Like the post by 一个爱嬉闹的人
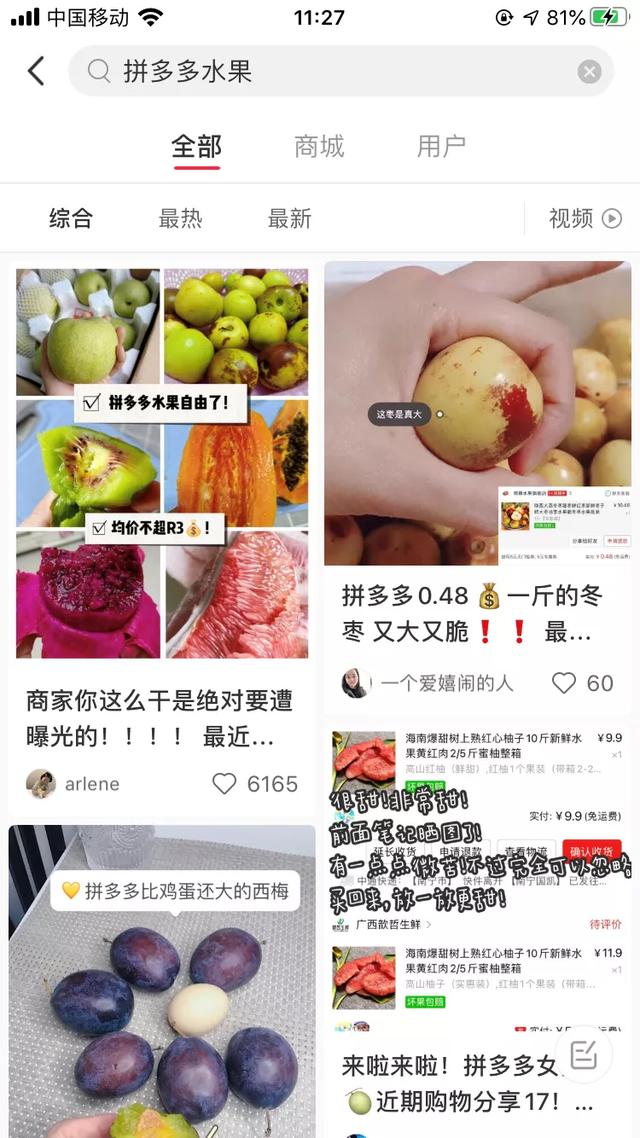The height and width of the screenshot is (1138, 640). pos(565,683)
